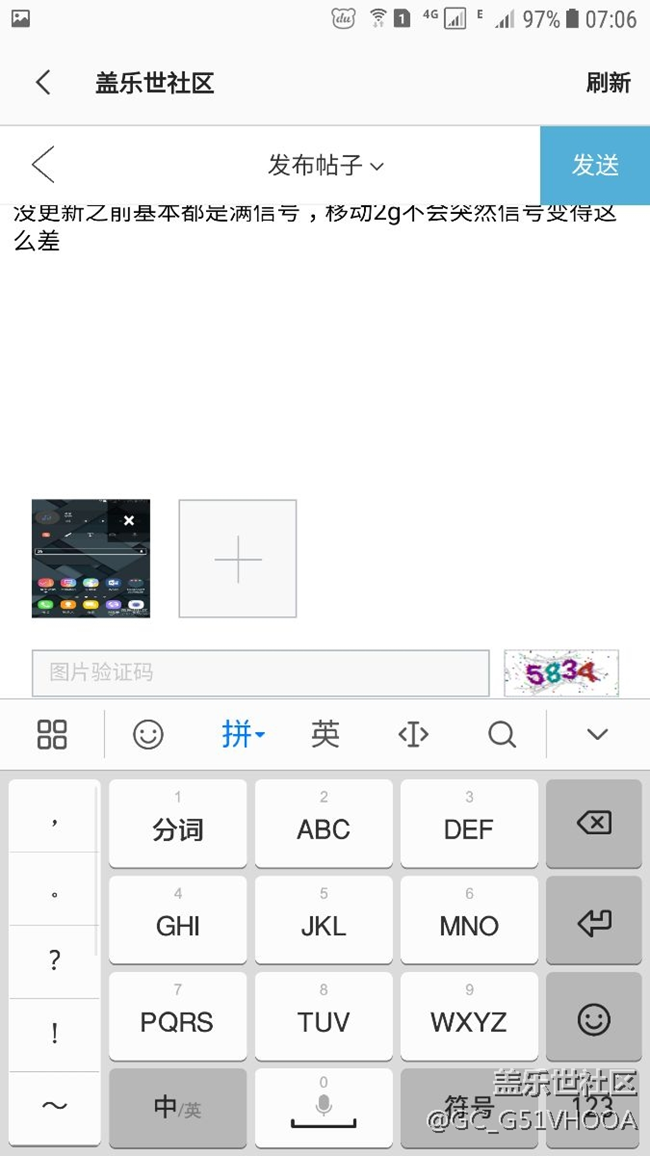Focus the 图片验证码 input field
650x1156 pixels.
pos(260,672)
